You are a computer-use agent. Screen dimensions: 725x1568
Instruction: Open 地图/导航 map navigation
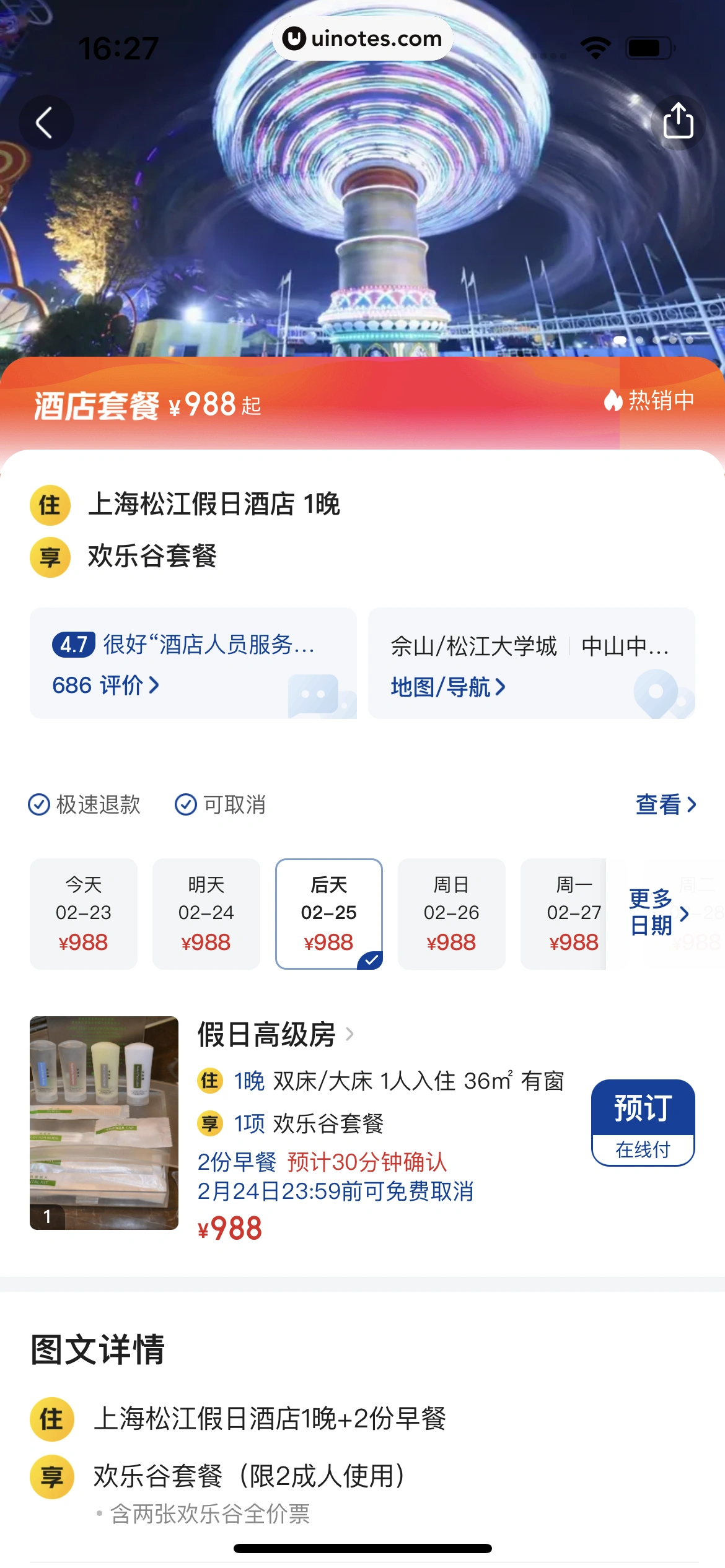tap(530, 663)
